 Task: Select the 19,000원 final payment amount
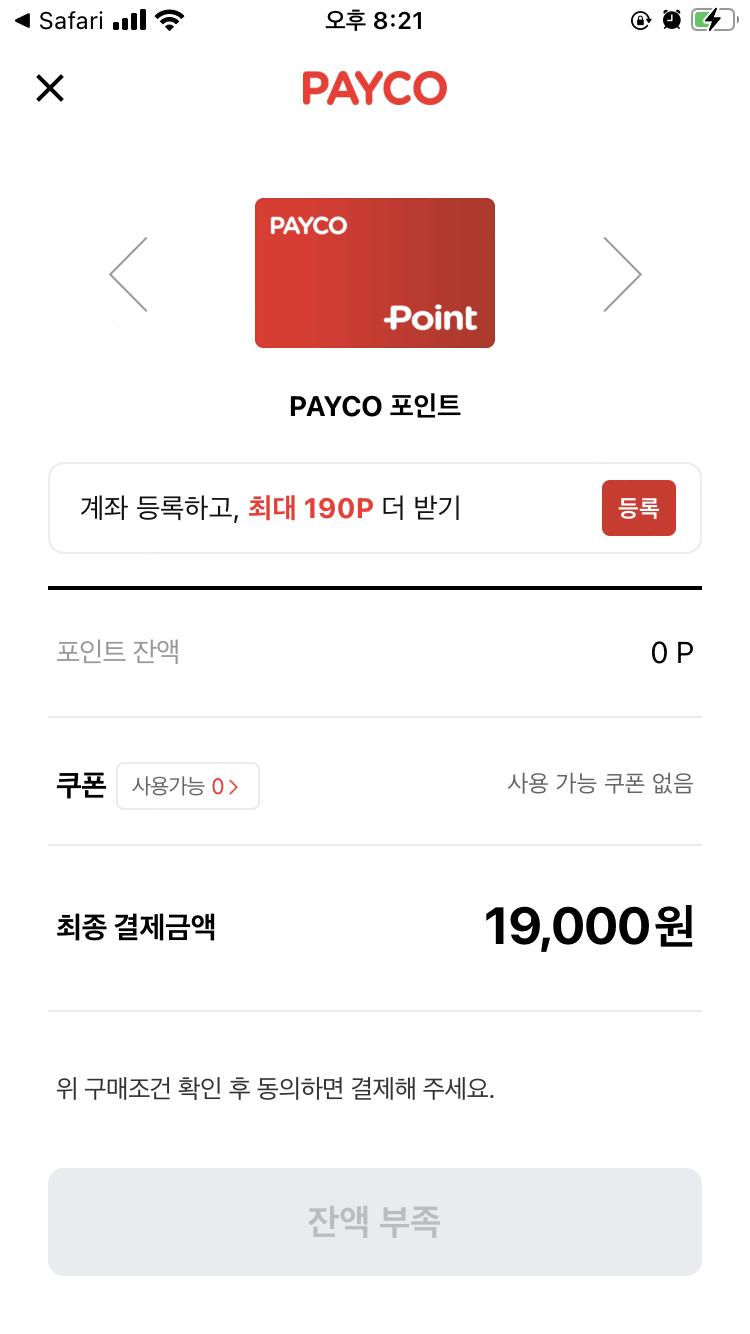[589, 926]
